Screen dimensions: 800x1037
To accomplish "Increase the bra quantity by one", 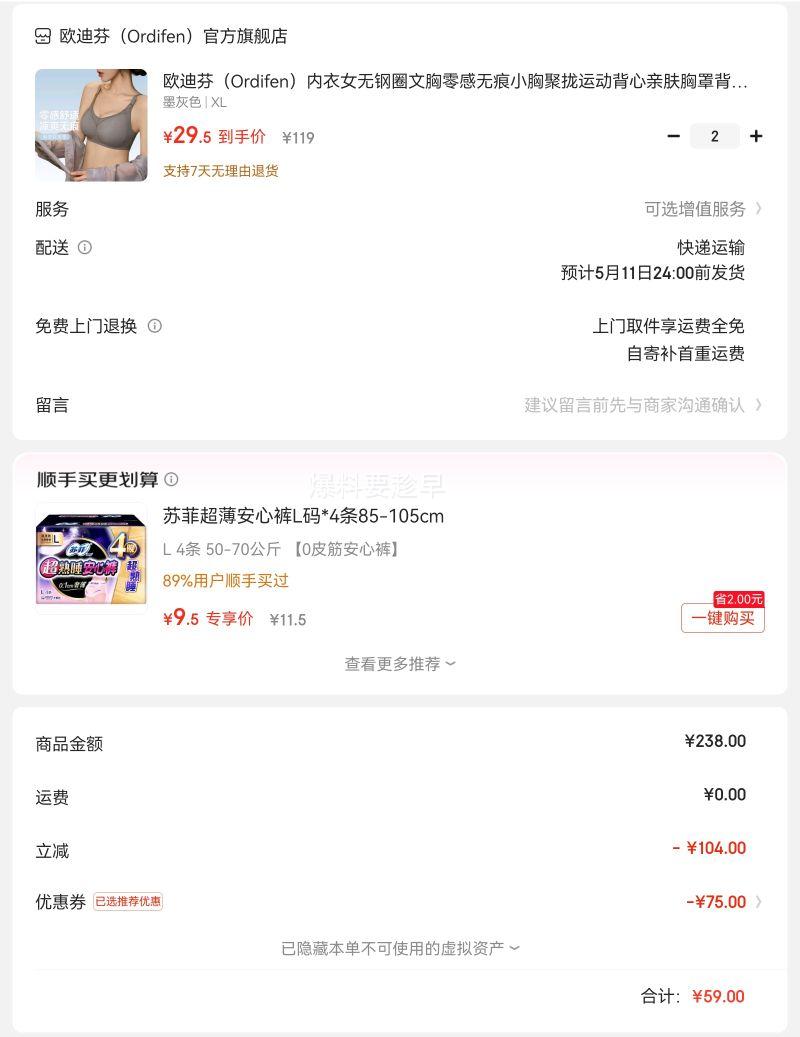I will tap(756, 136).
